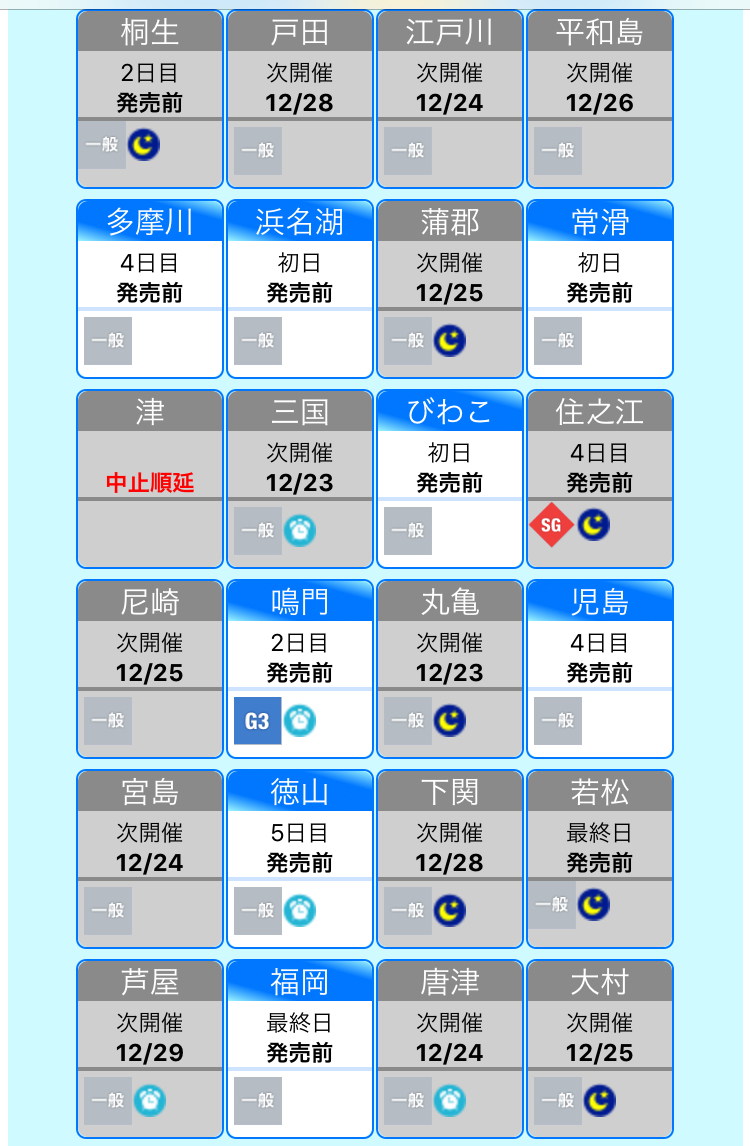Tap the 平和島 venue card
This screenshot has width=750, height=1146.
point(600,98)
